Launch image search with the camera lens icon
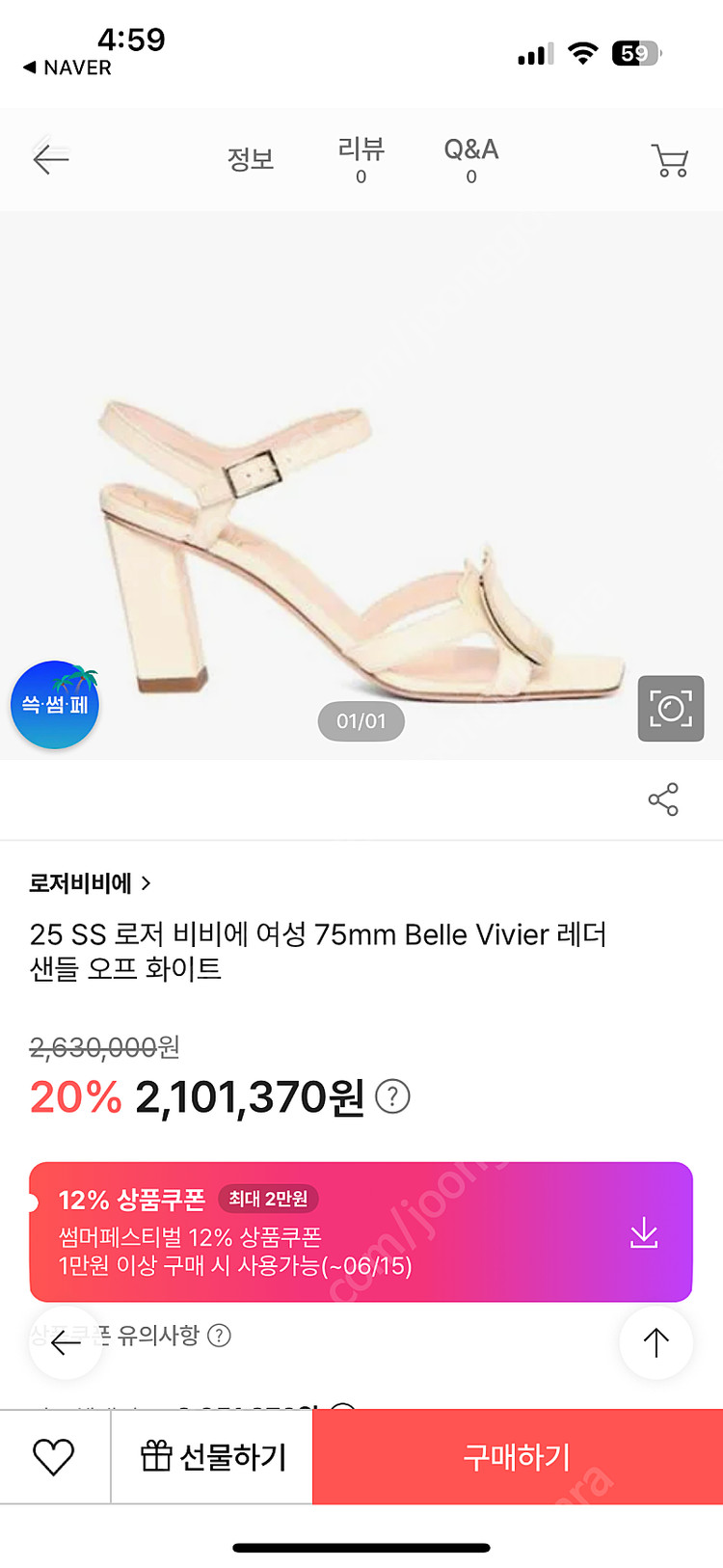Screen dimensions: 723x1568 670,709
